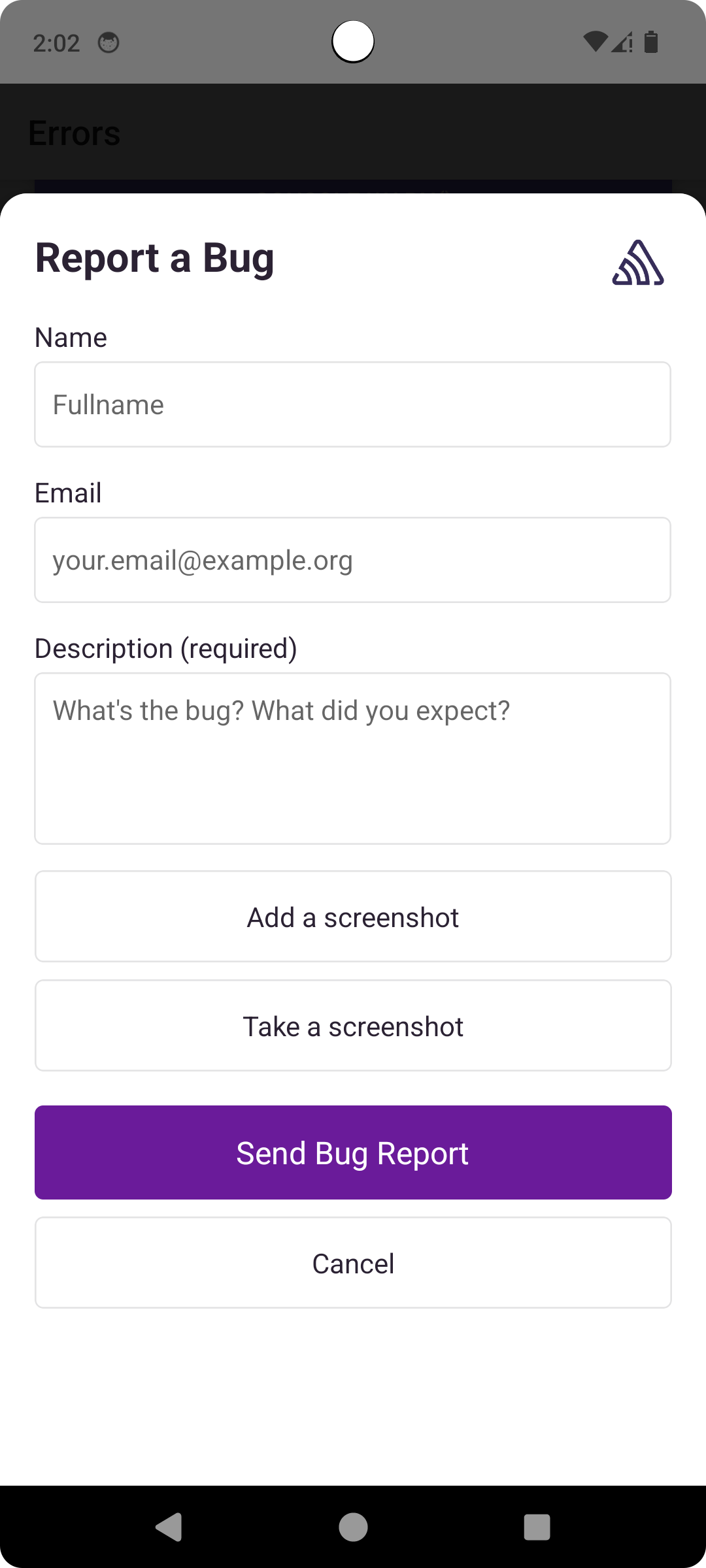Click the Sentry logo icon
The width and height of the screenshot is (706, 1568).
click(x=638, y=263)
